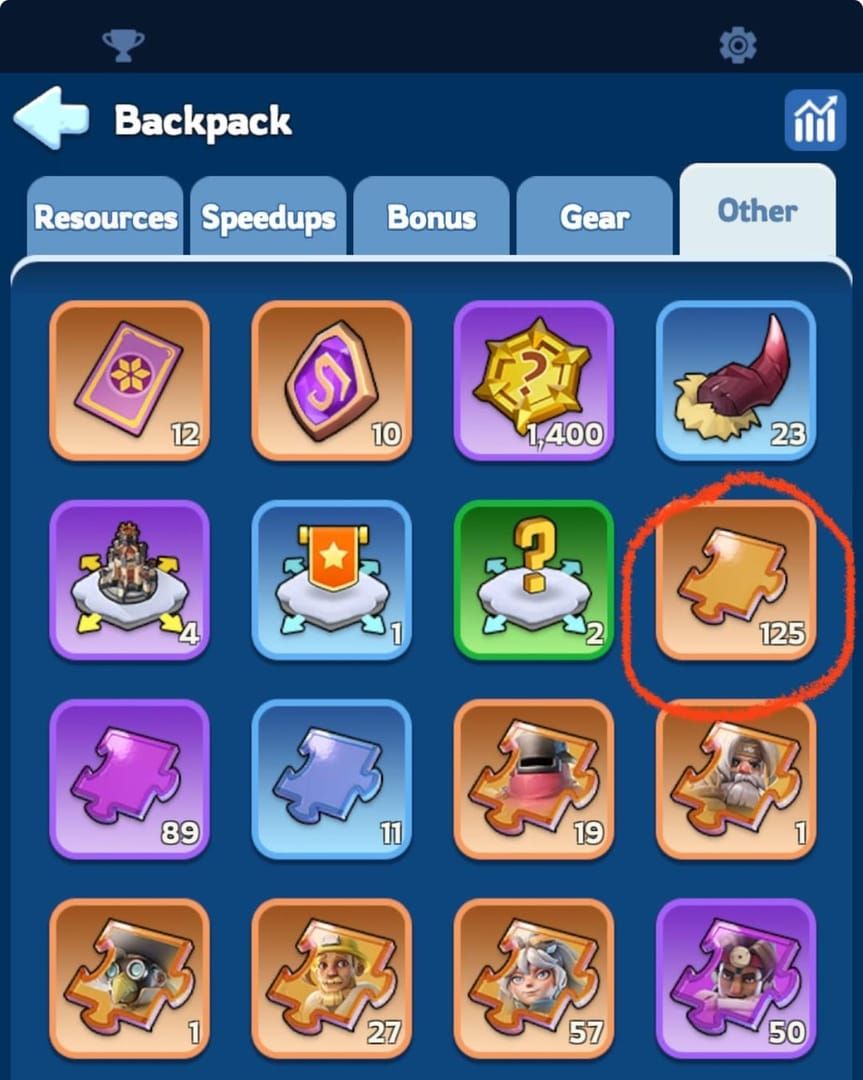The width and height of the screenshot is (863, 1080).
Task: Select the purple puzzle piece with 89
Action: 129,779
